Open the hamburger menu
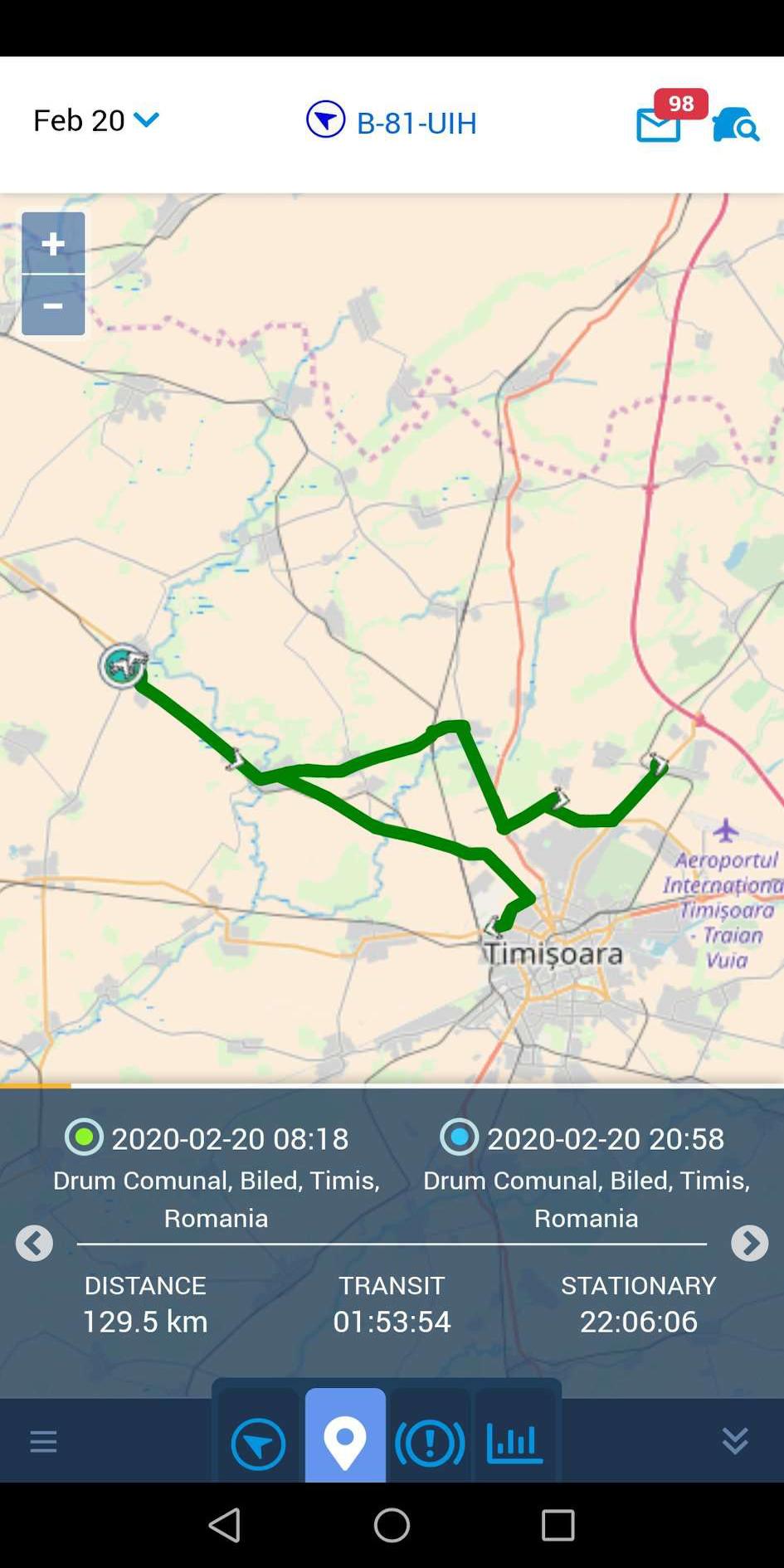784x1568 pixels. [x=43, y=1441]
